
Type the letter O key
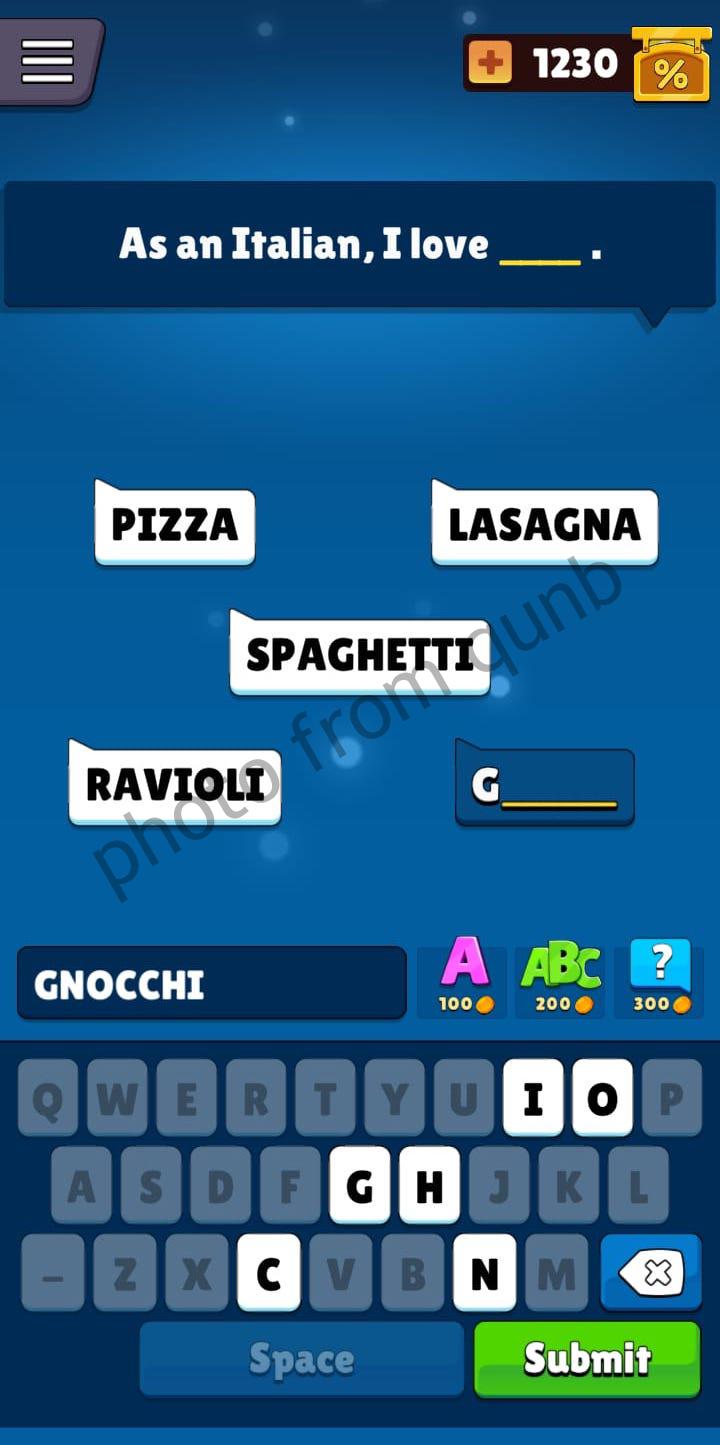(602, 1099)
